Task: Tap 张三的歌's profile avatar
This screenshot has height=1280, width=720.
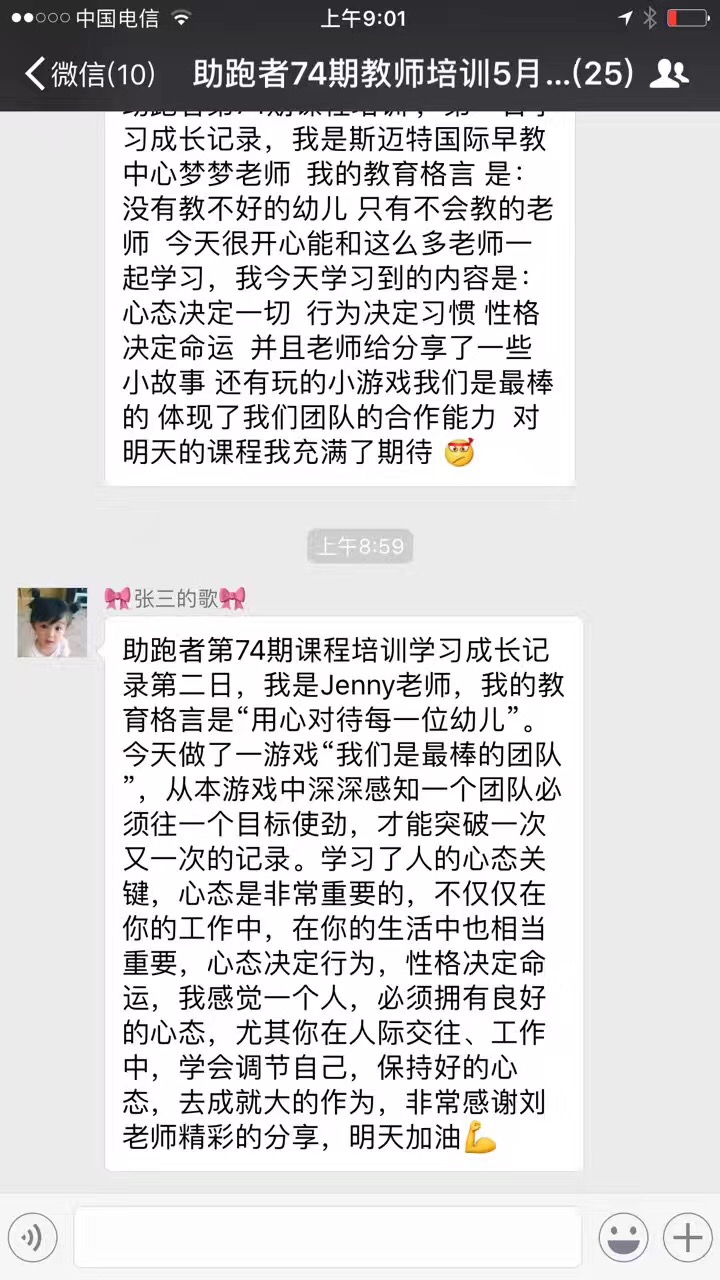Action: coord(52,622)
